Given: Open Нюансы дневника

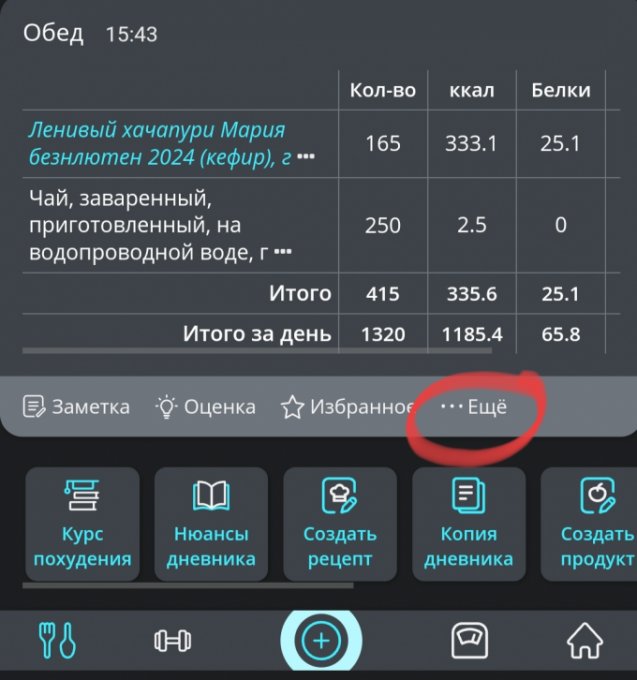Looking at the screenshot, I should point(211,523).
